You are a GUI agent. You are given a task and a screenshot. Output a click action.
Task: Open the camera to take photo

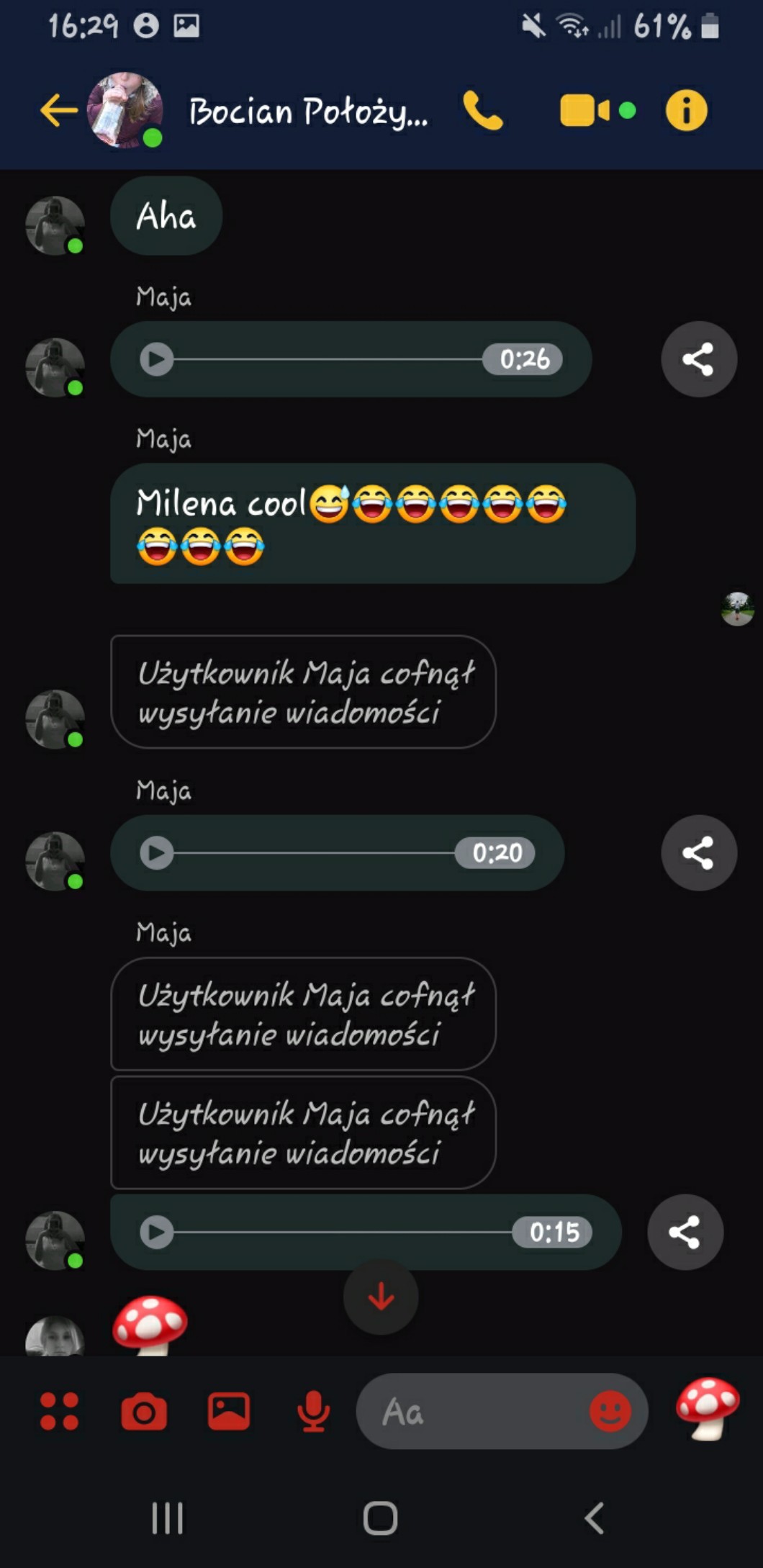pos(144,1411)
